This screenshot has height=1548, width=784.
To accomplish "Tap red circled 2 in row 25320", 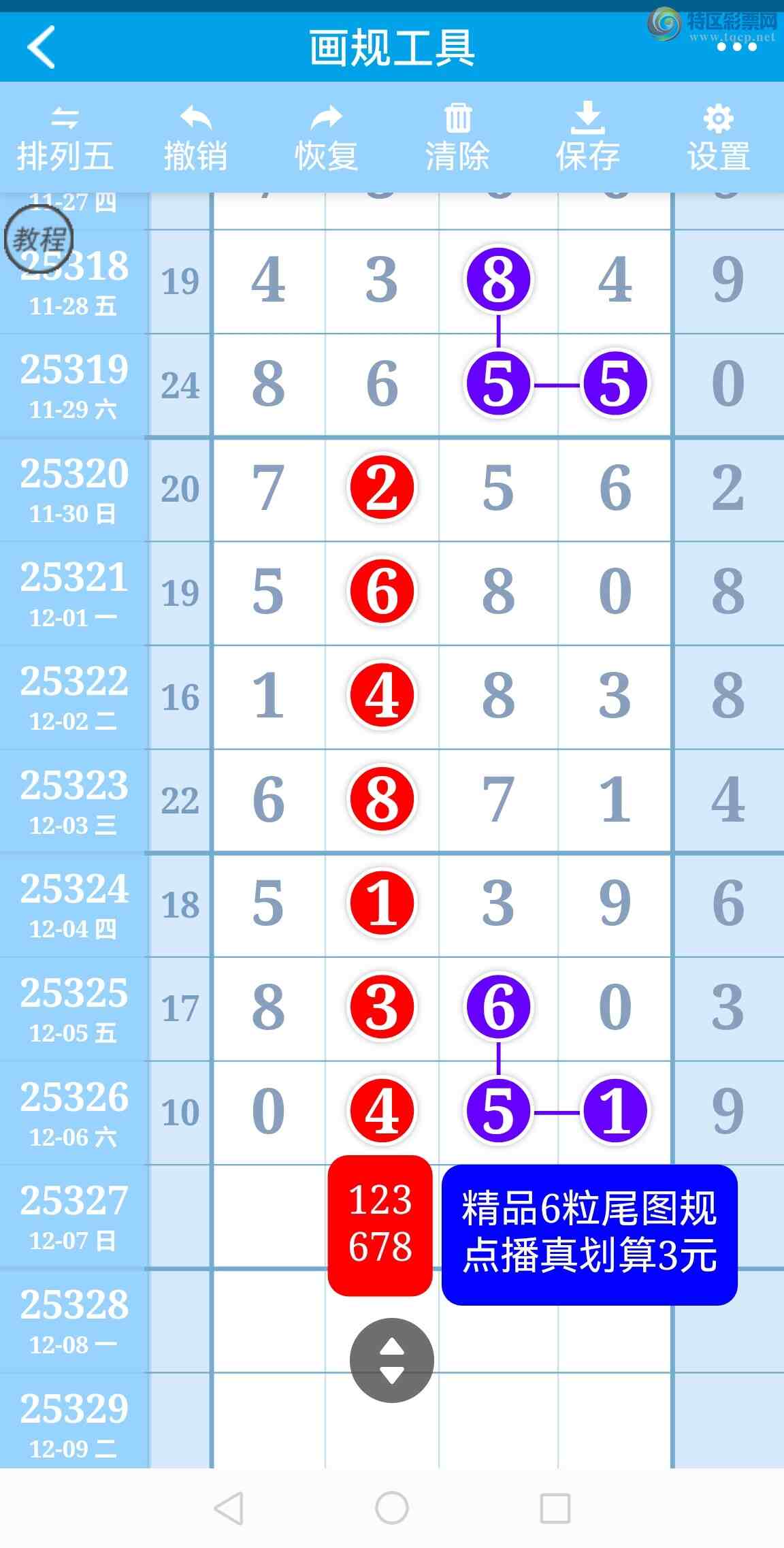I will tap(382, 488).
